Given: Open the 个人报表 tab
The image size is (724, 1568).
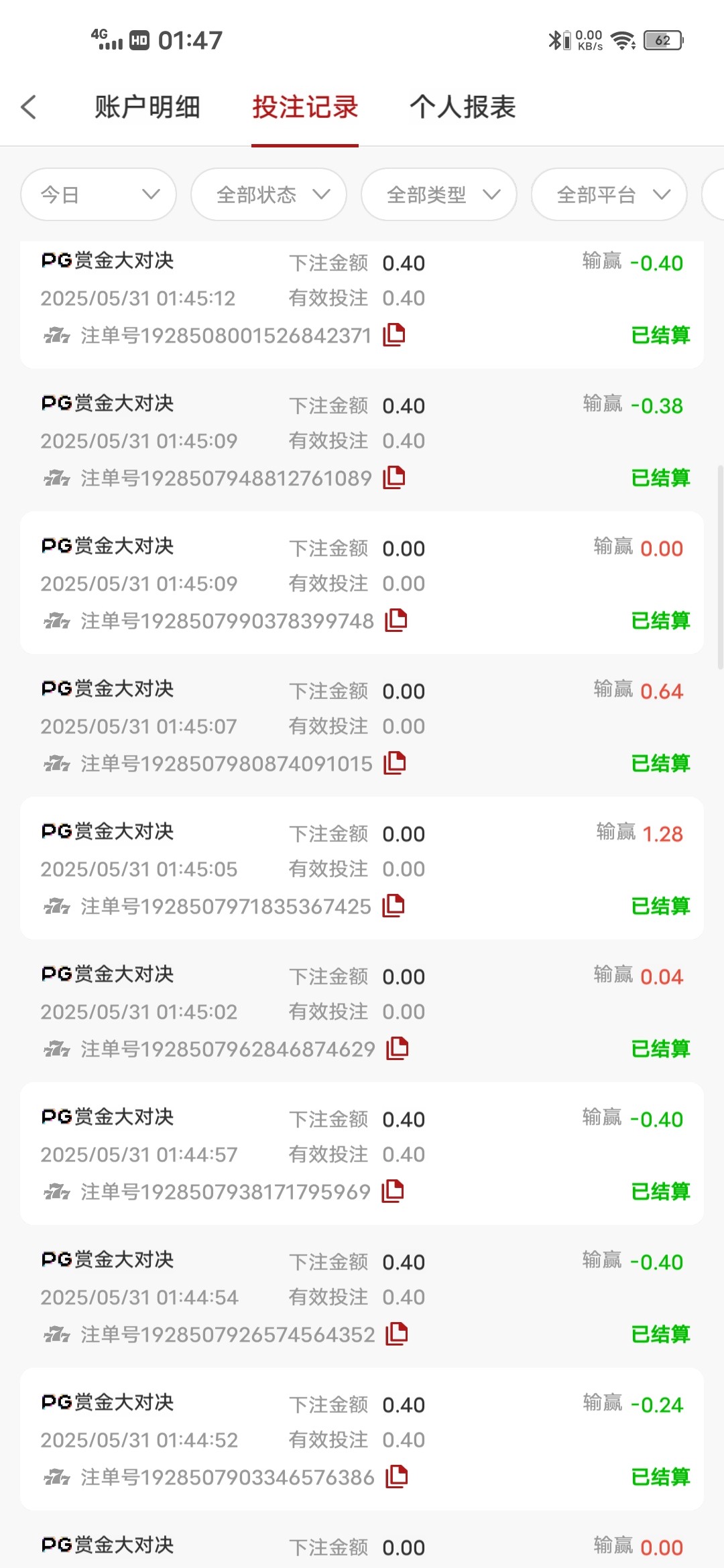Looking at the screenshot, I should [463, 107].
